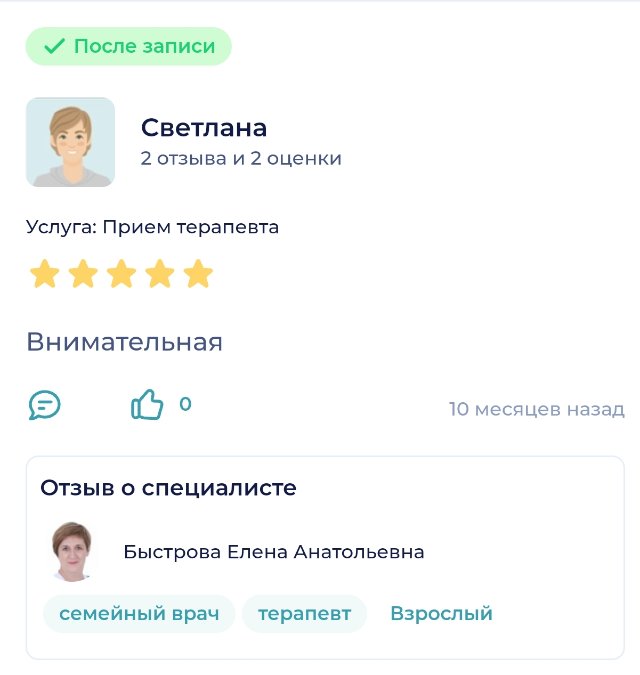Open the comment icon under Светлана's review
Viewport: 640px width, 675px height.
[x=45, y=405]
